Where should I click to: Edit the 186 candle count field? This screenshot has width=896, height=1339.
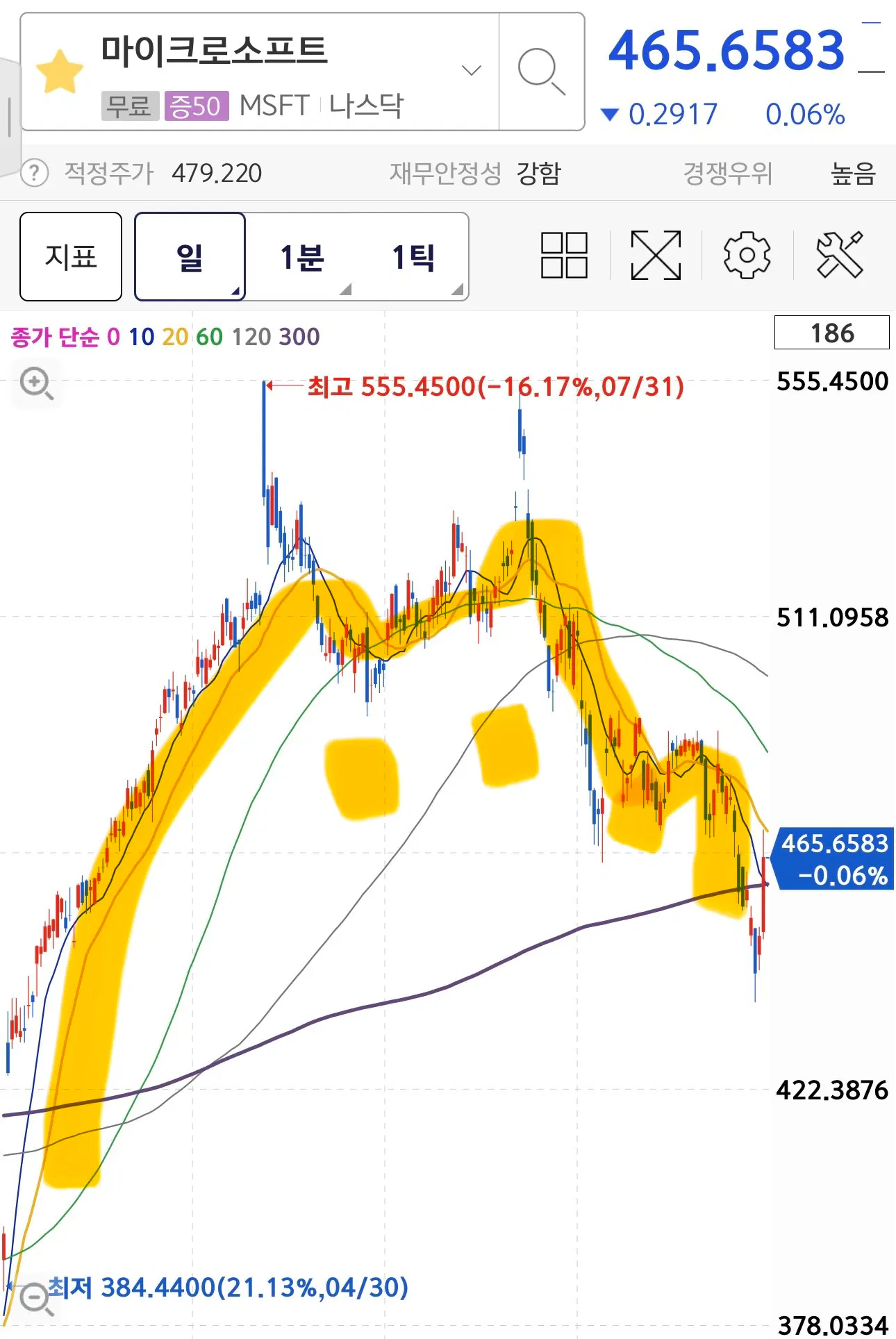click(x=831, y=333)
